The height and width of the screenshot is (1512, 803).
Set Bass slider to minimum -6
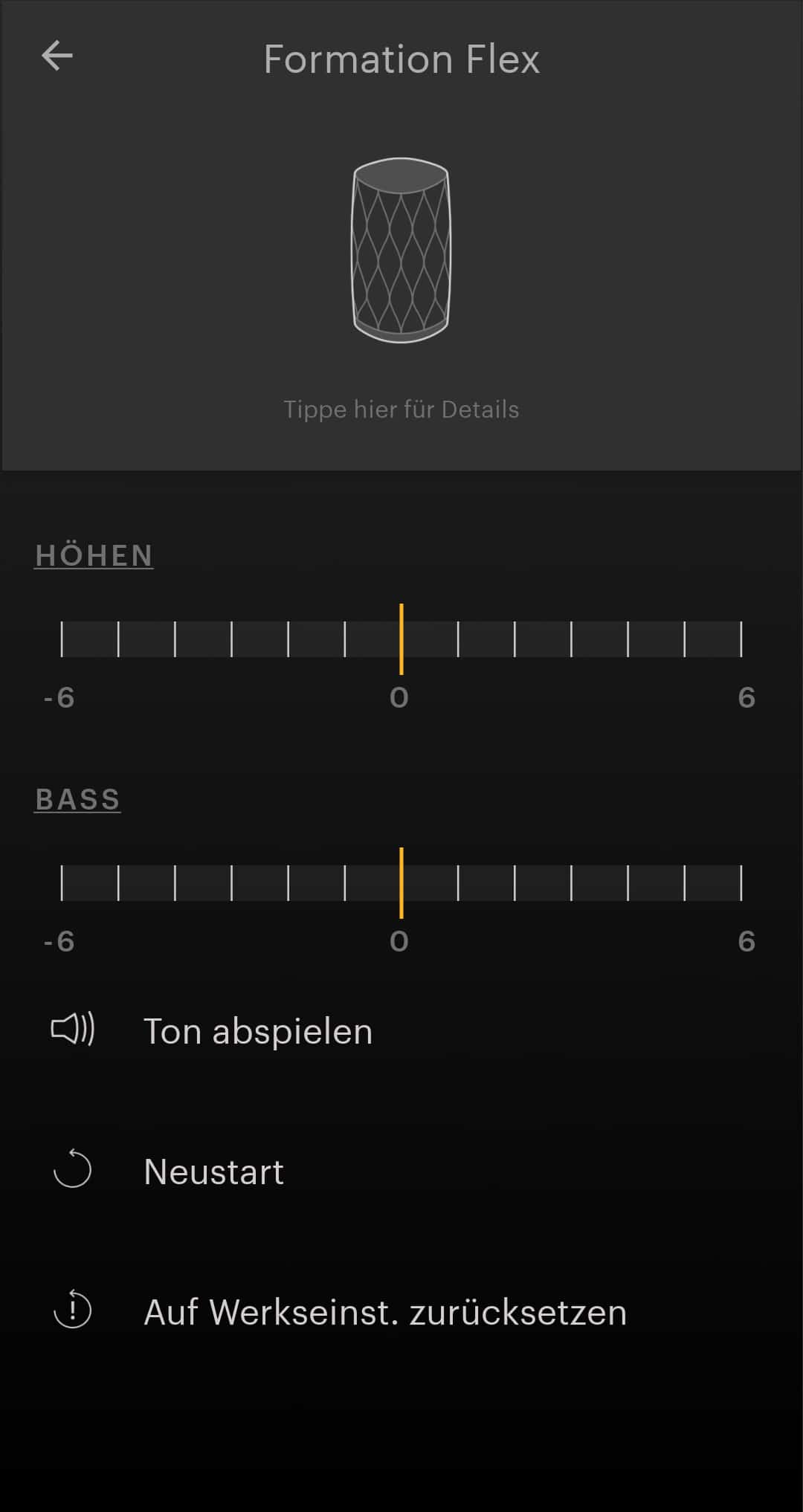(x=62, y=883)
